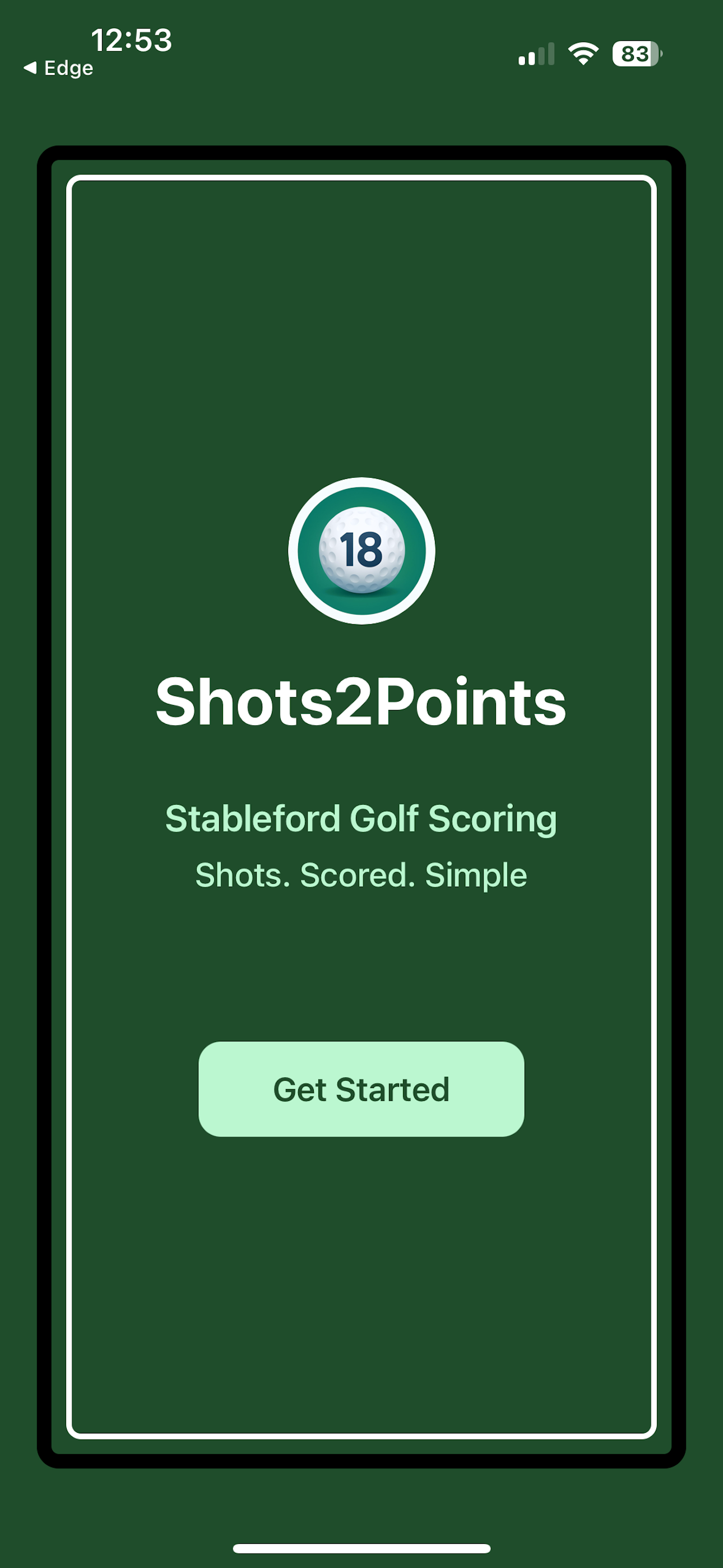Tap the Get Started button label text

pyautogui.click(x=361, y=1090)
